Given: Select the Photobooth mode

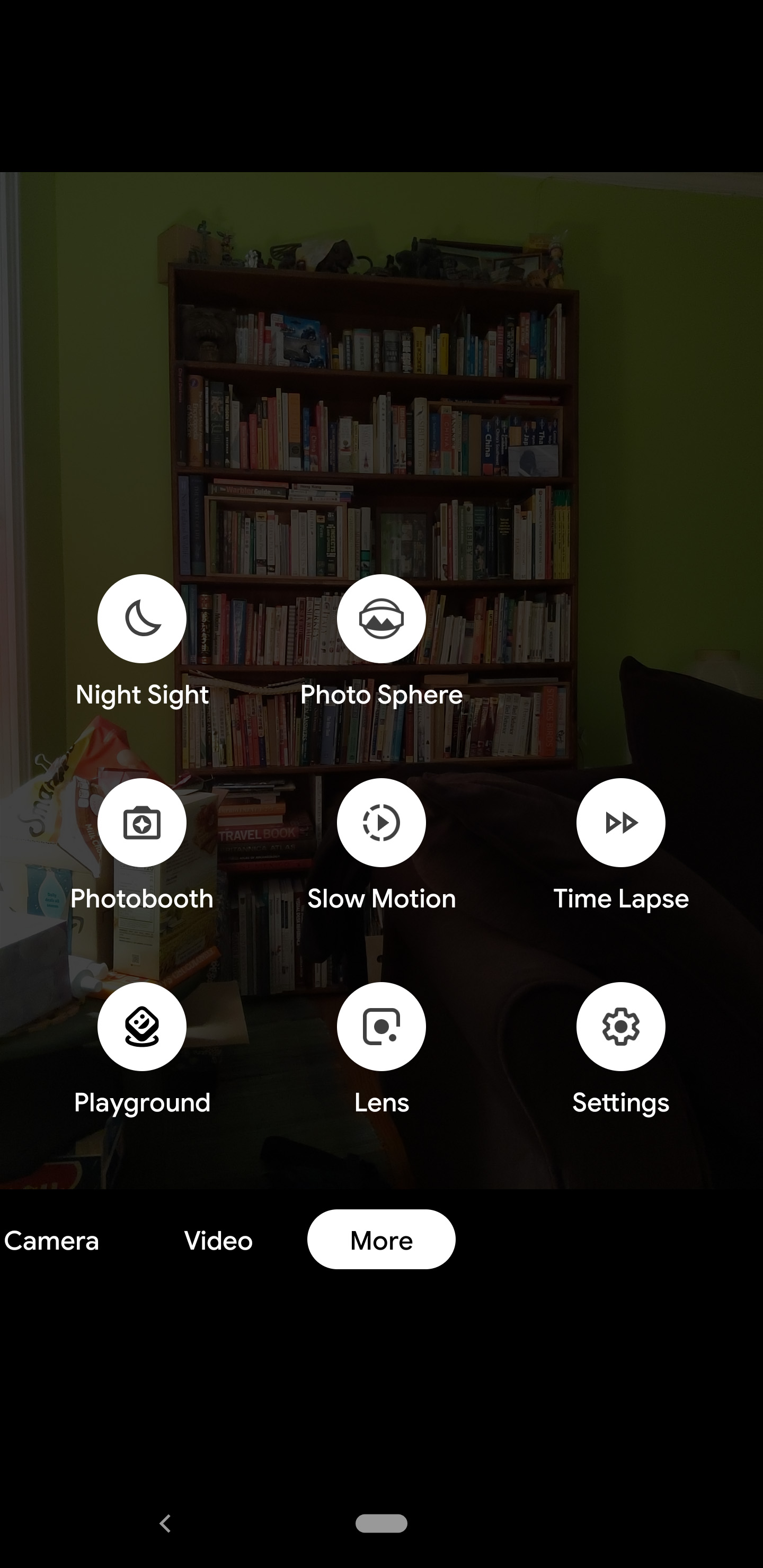Looking at the screenshot, I should [x=142, y=822].
